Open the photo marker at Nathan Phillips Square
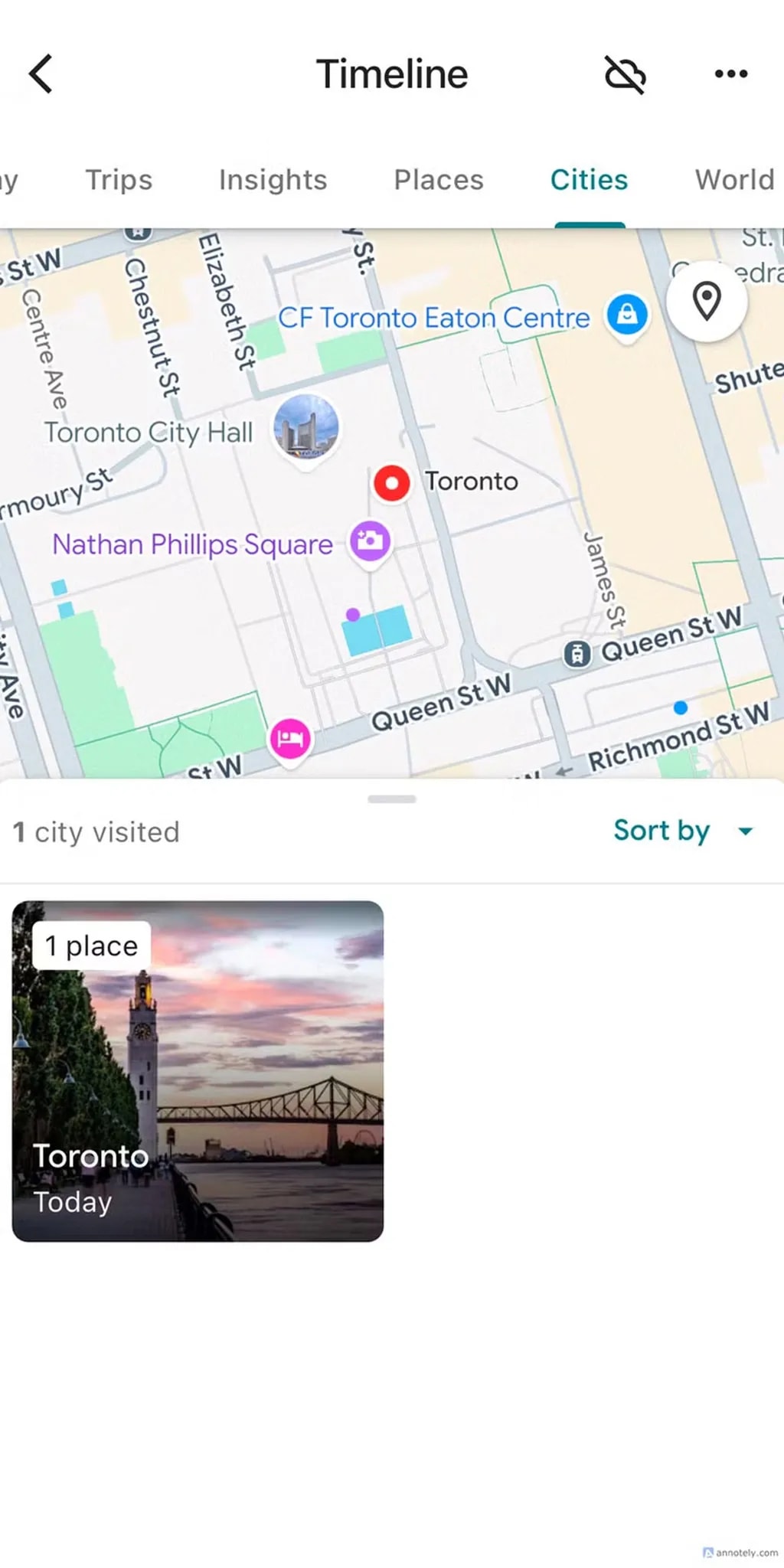Screen dimensions: 784x1568 tap(369, 541)
